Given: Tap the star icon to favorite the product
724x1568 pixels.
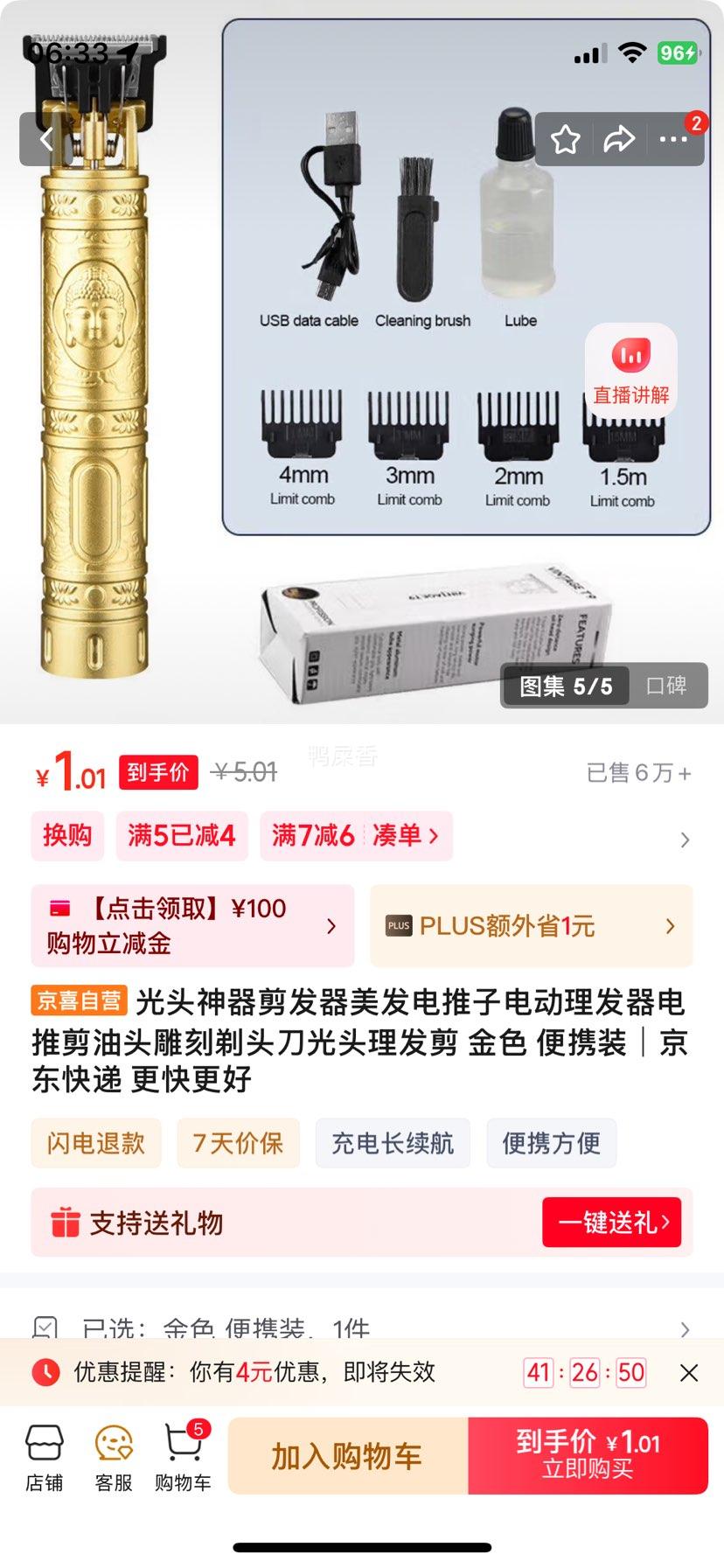Looking at the screenshot, I should pyautogui.click(x=567, y=138).
